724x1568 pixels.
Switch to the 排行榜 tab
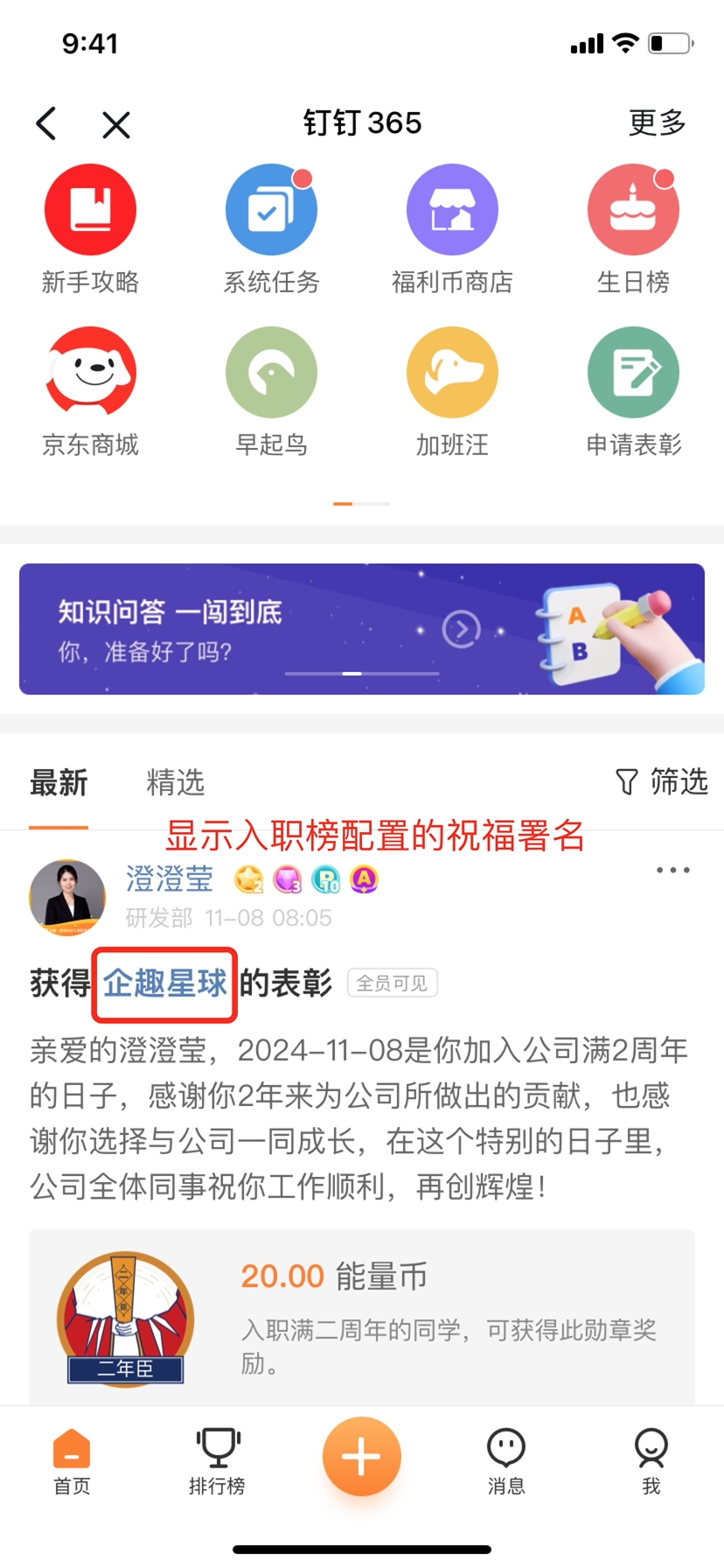(217, 1459)
